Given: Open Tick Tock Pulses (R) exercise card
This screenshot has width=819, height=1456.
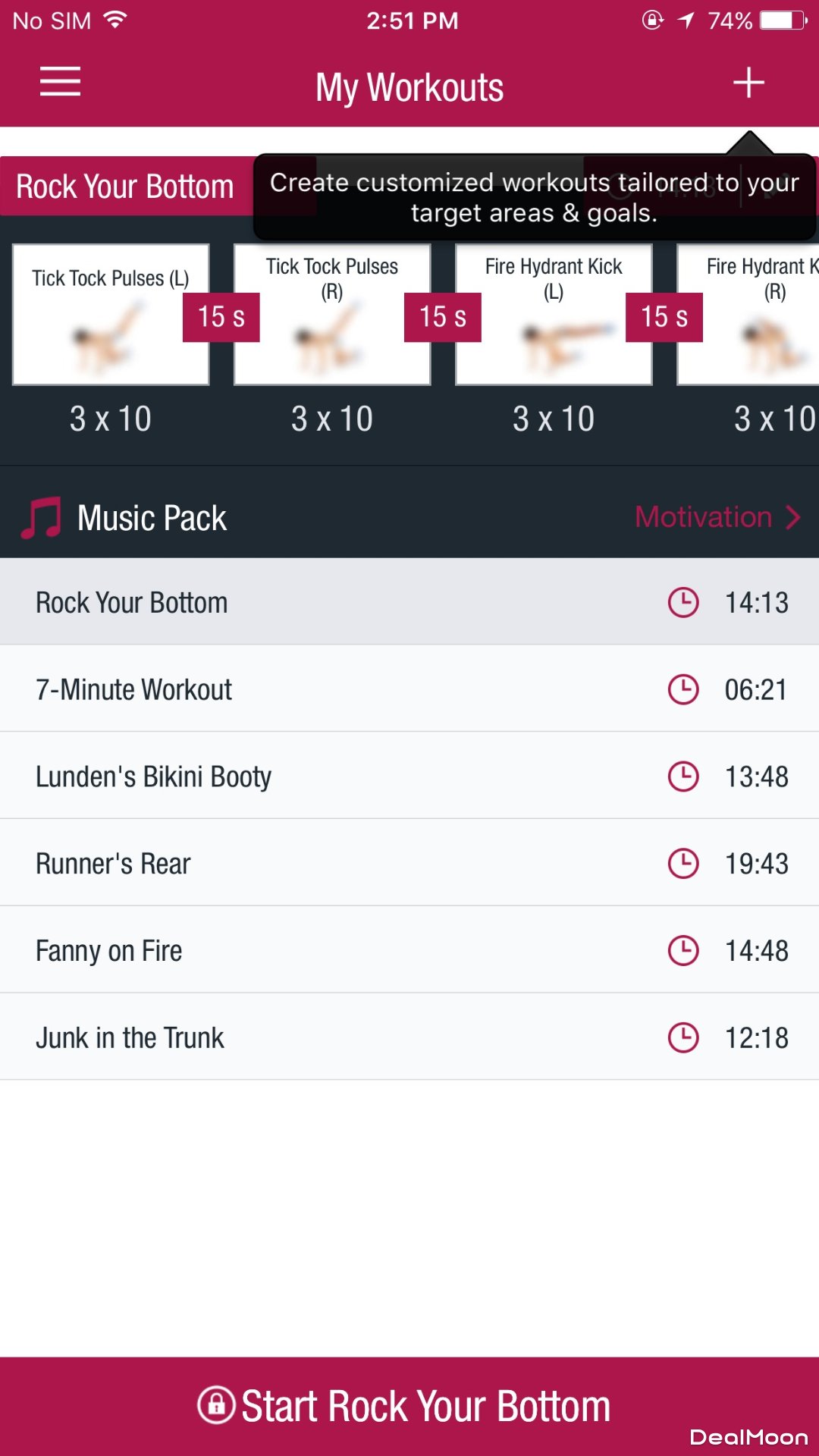Looking at the screenshot, I should point(332,315).
